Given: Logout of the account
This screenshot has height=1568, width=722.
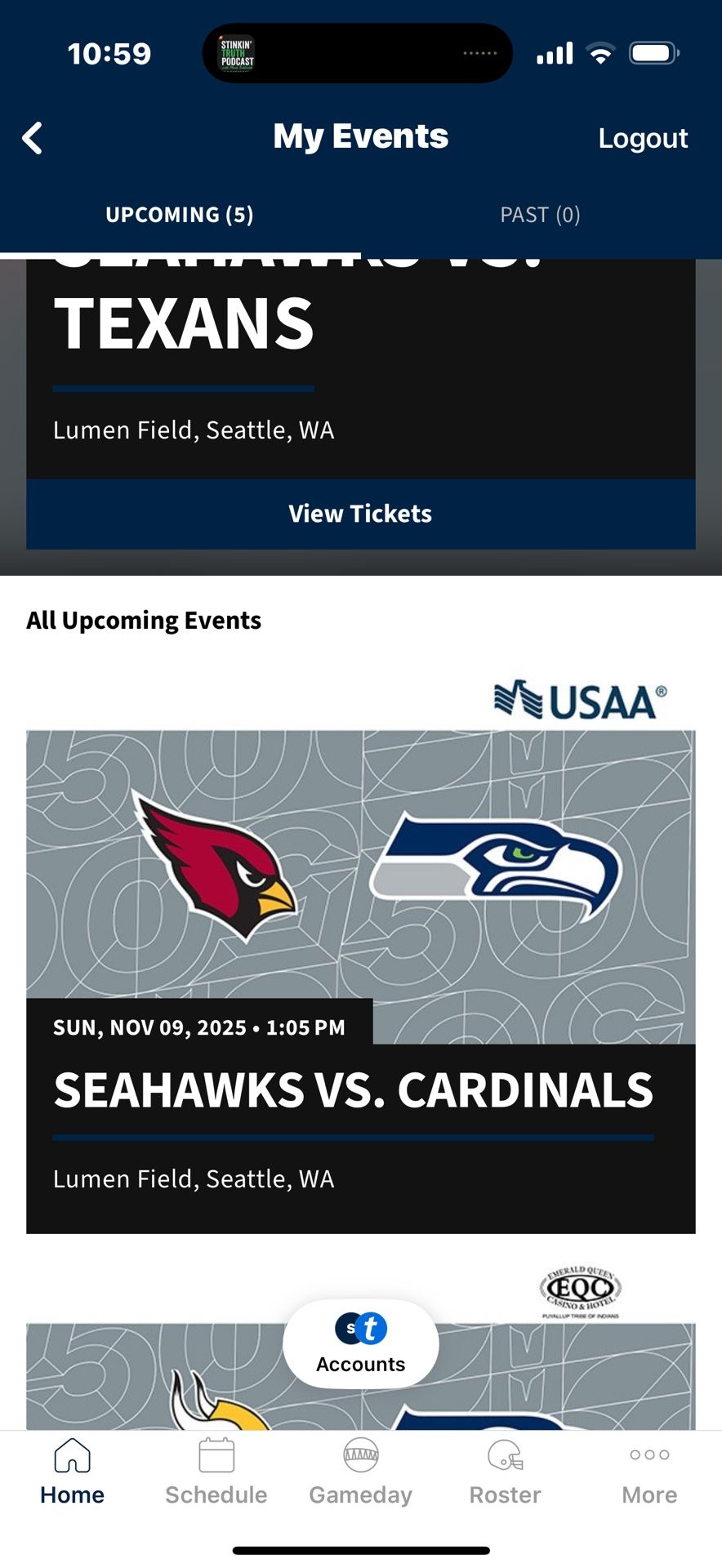Looking at the screenshot, I should pos(644,137).
